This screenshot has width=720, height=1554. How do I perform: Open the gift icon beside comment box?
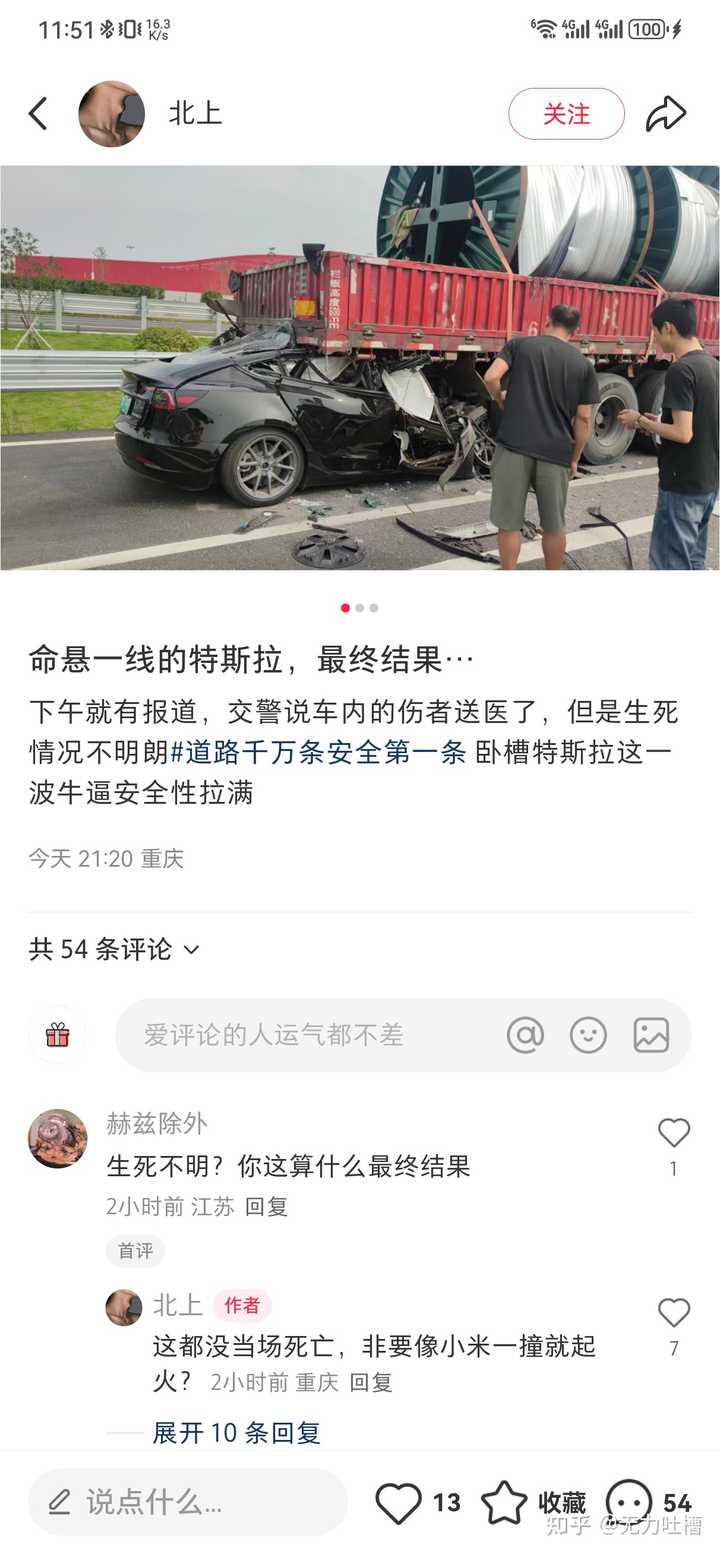[x=58, y=1035]
